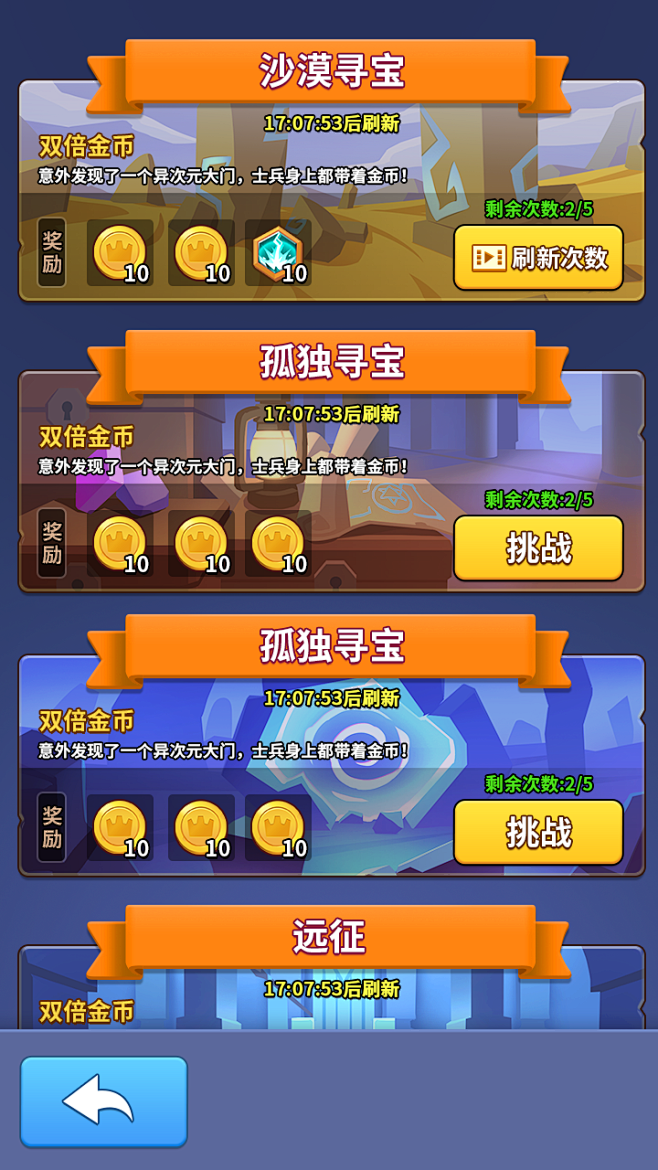The height and width of the screenshot is (1170, 658).
Task: Tap 挑战 on the lantern 孤独寻宝 card
Action: (x=538, y=548)
